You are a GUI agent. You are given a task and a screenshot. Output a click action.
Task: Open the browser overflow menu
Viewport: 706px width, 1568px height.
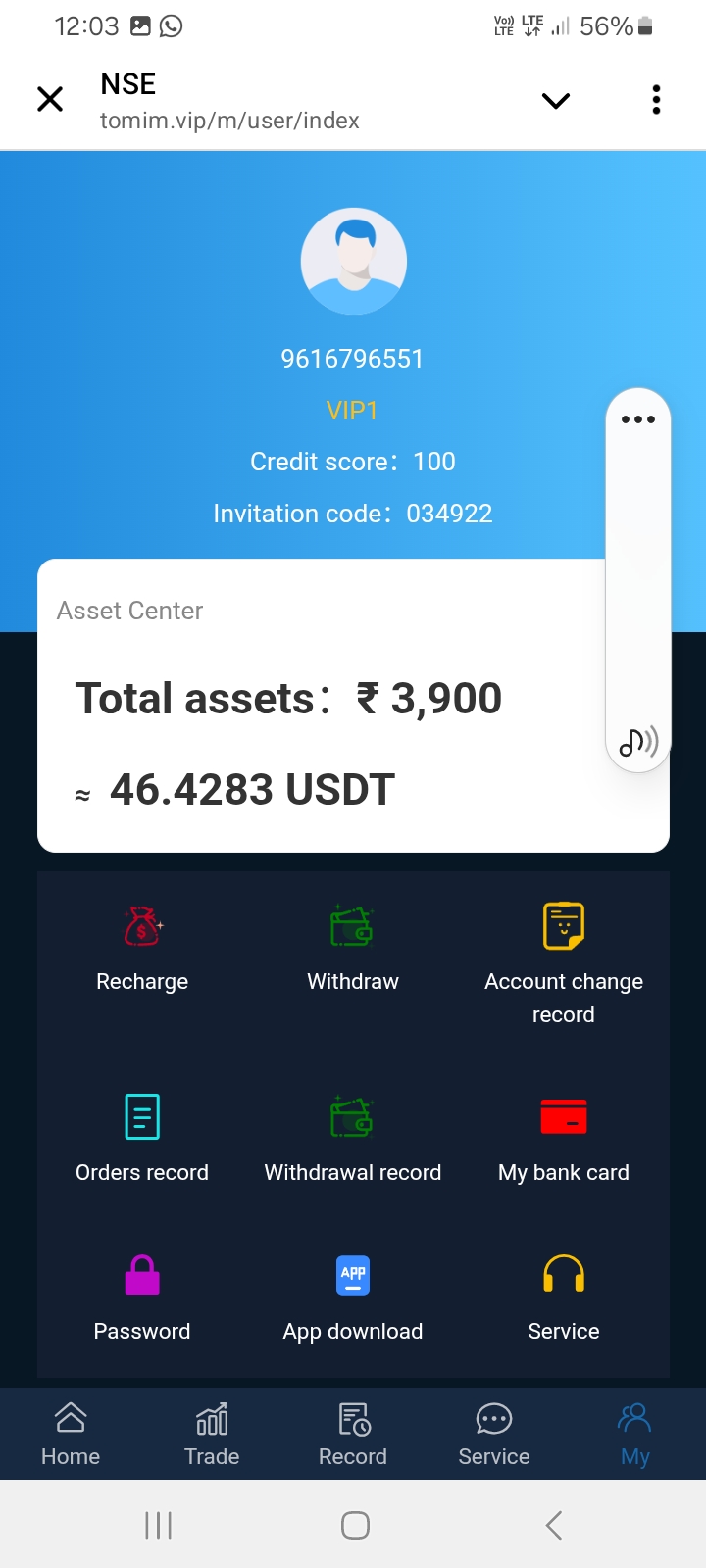pyautogui.click(x=656, y=100)
